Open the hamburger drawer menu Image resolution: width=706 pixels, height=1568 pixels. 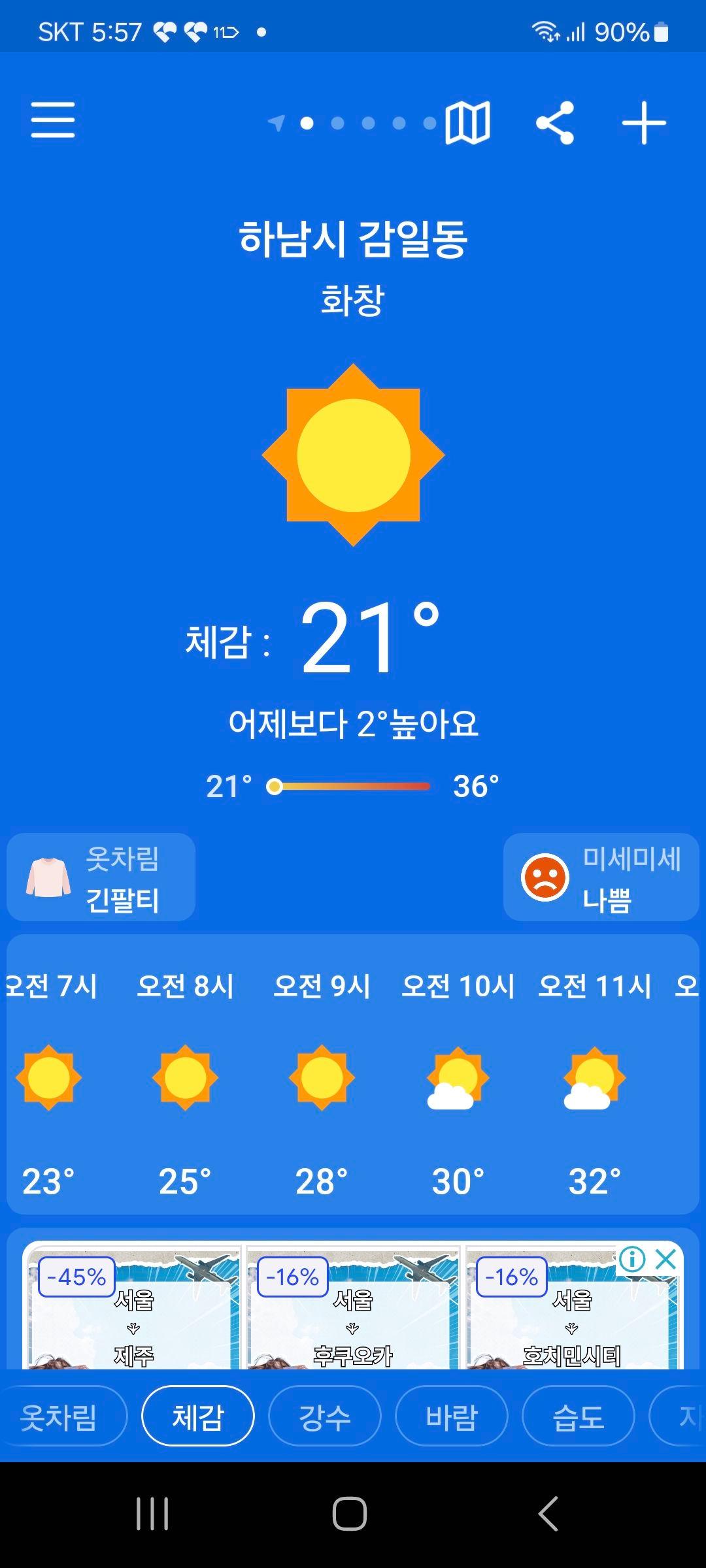pos(53,120)
